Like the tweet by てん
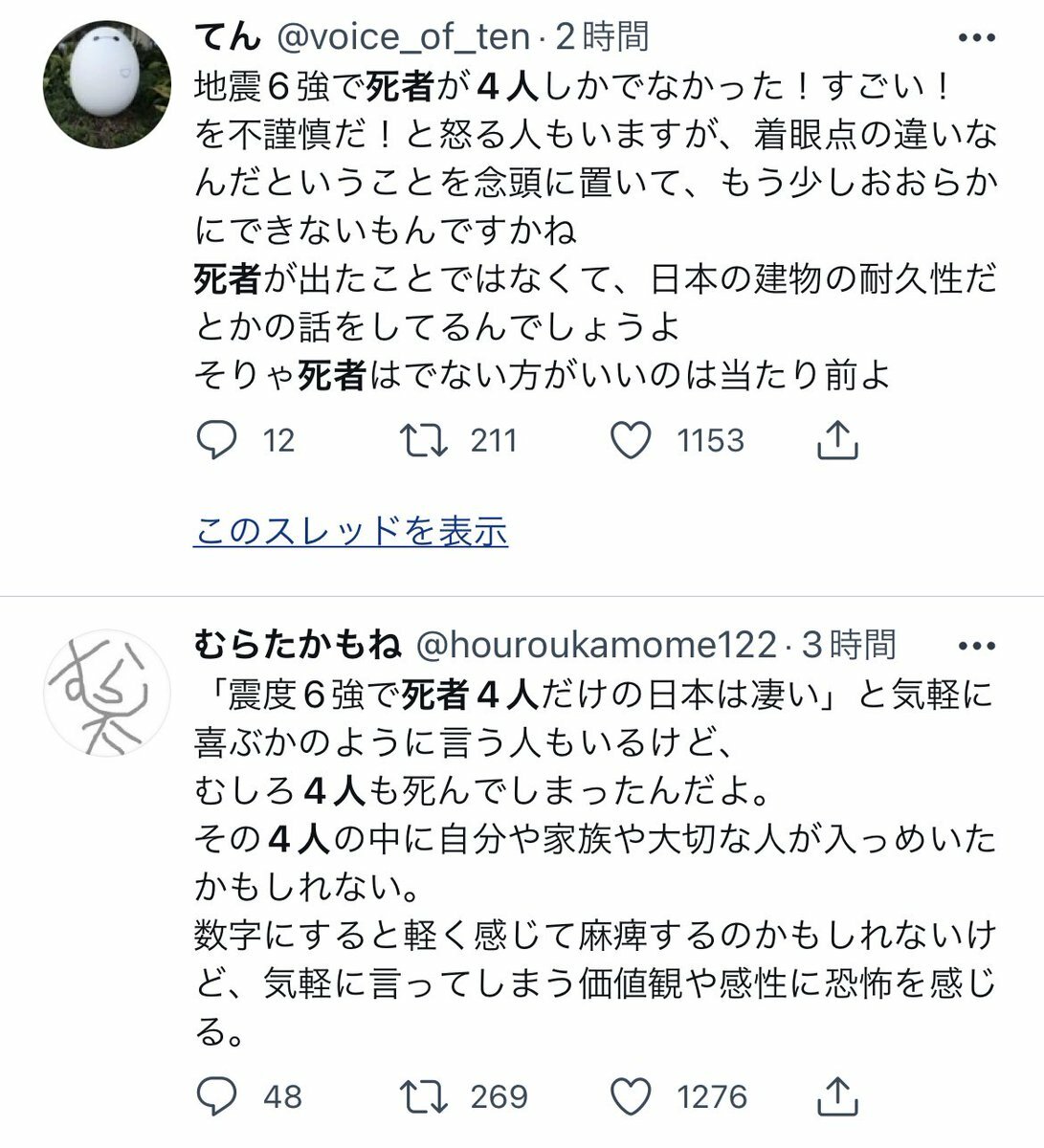 click(x=631, y=441)
